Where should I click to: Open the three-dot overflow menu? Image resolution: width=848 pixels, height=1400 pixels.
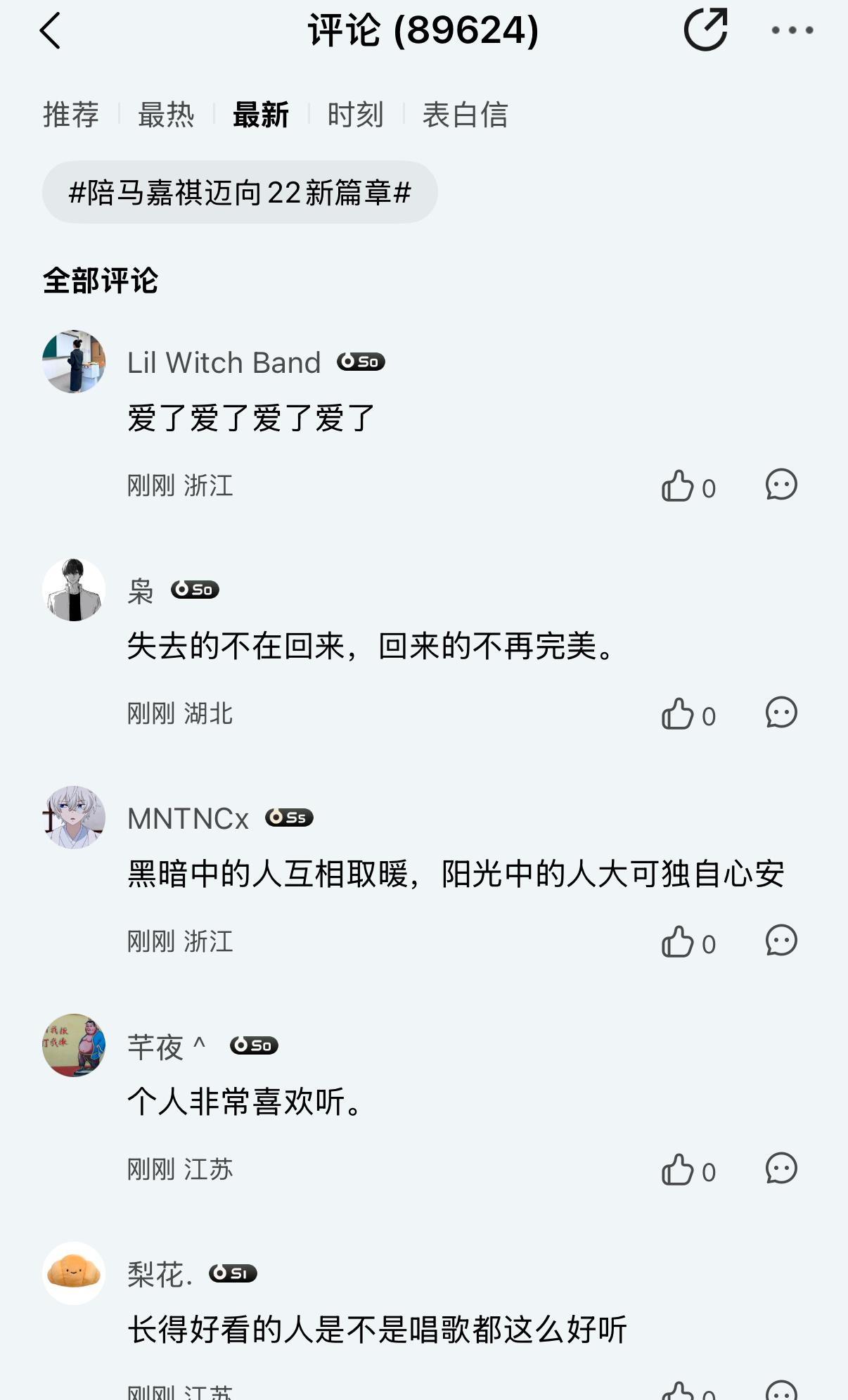pyautogui.click(x=792, y=30)
